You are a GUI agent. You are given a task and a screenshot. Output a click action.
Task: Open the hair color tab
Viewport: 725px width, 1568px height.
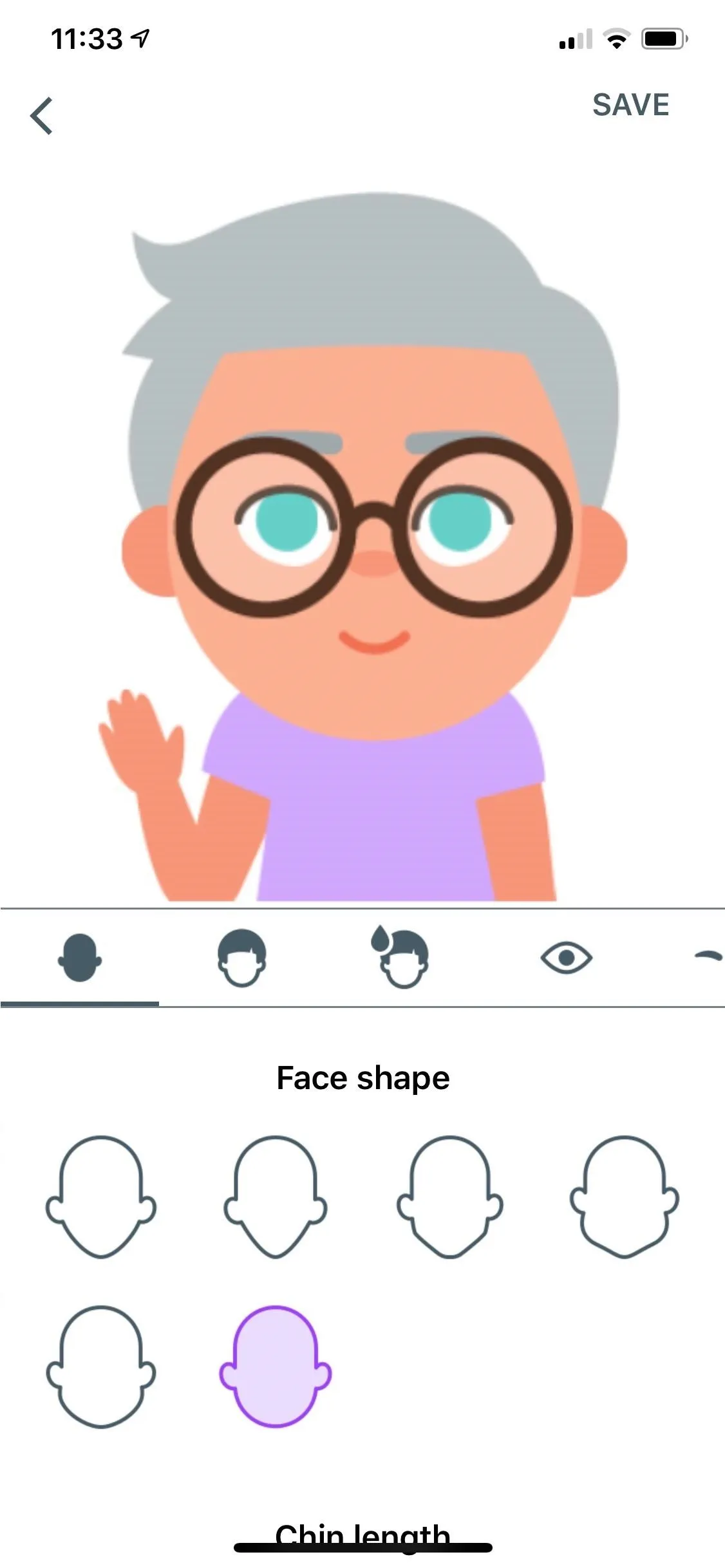(x=399, y=957)
